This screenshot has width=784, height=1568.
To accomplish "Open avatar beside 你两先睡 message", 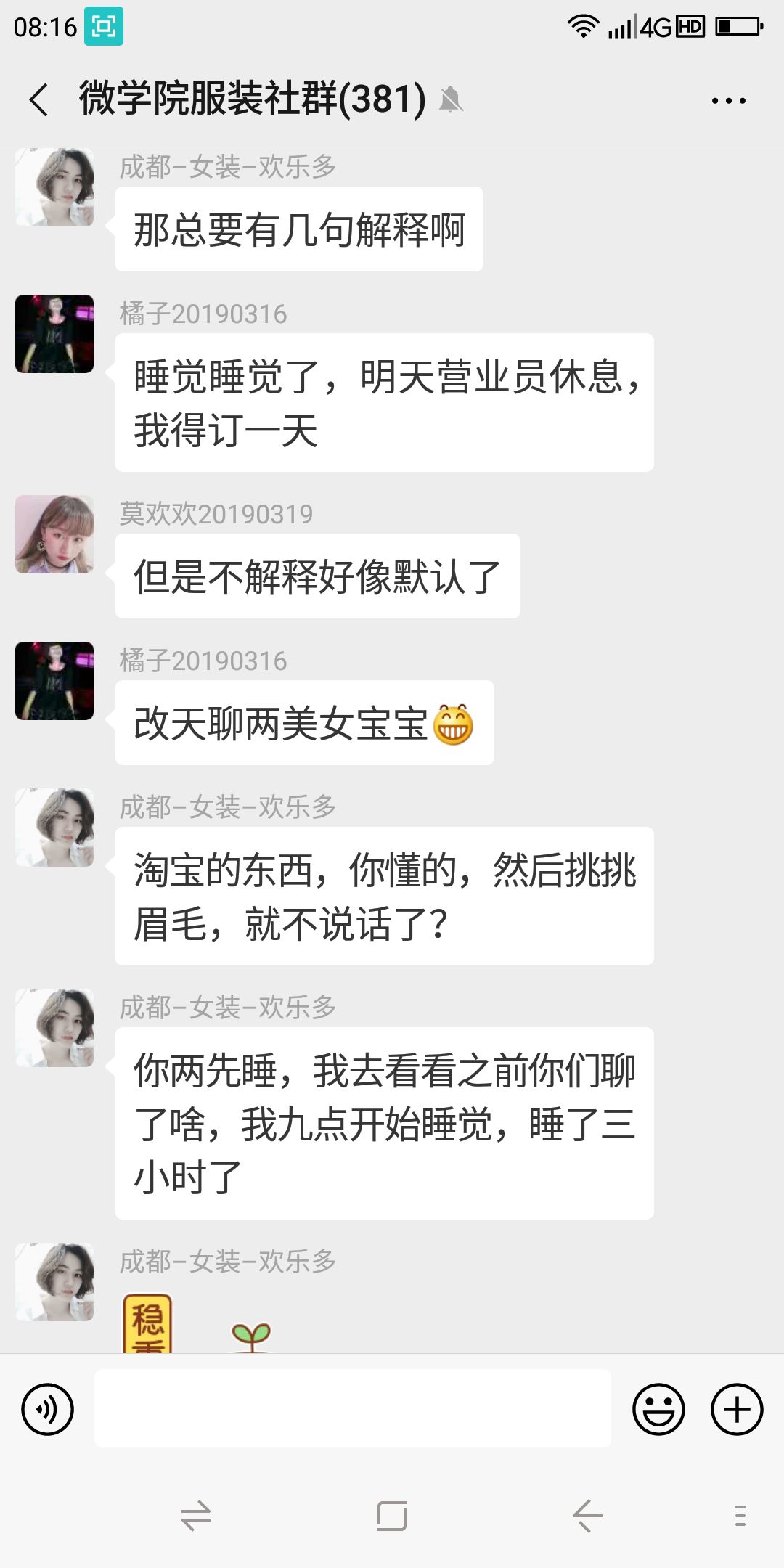I will coord(54,1027).
